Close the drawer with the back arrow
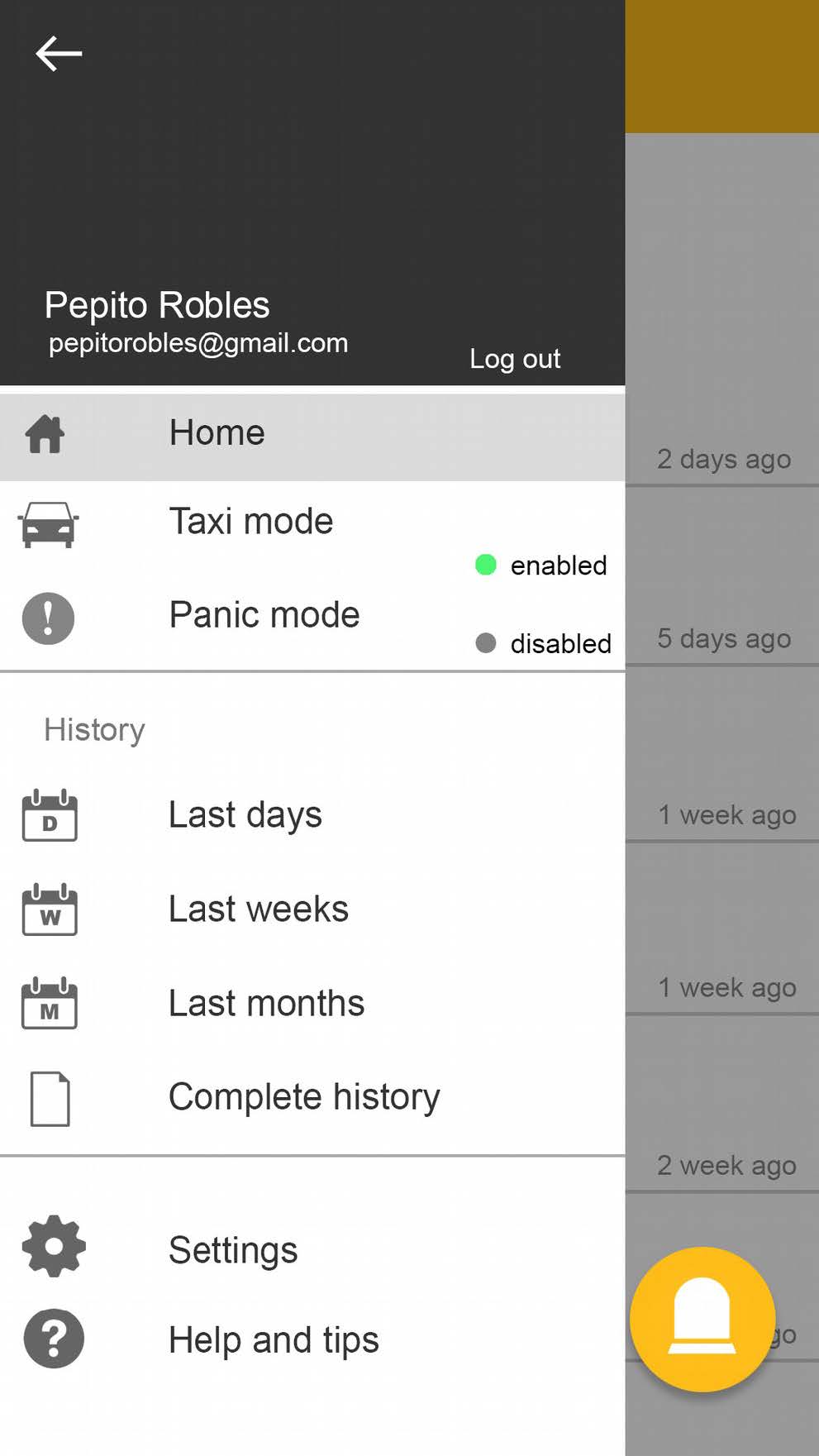This screenshot has width=819, height=1456. coord(59,55)
